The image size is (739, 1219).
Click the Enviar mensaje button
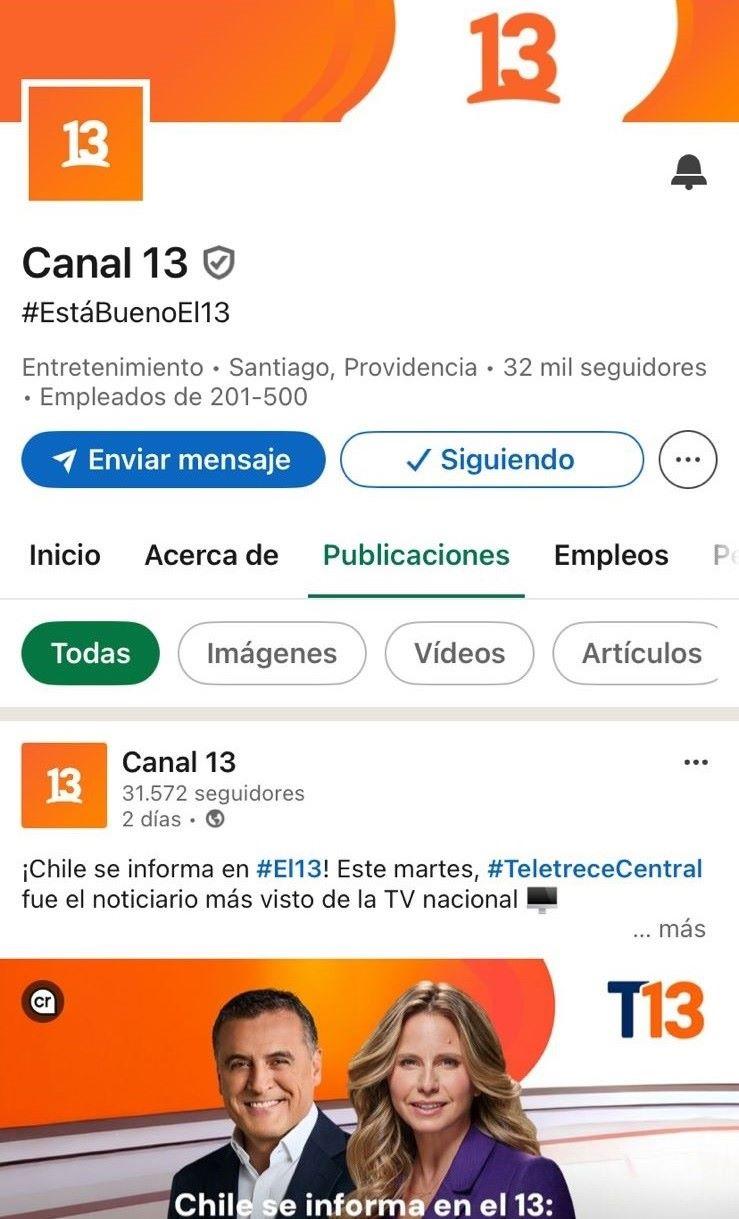click(173, 459)
